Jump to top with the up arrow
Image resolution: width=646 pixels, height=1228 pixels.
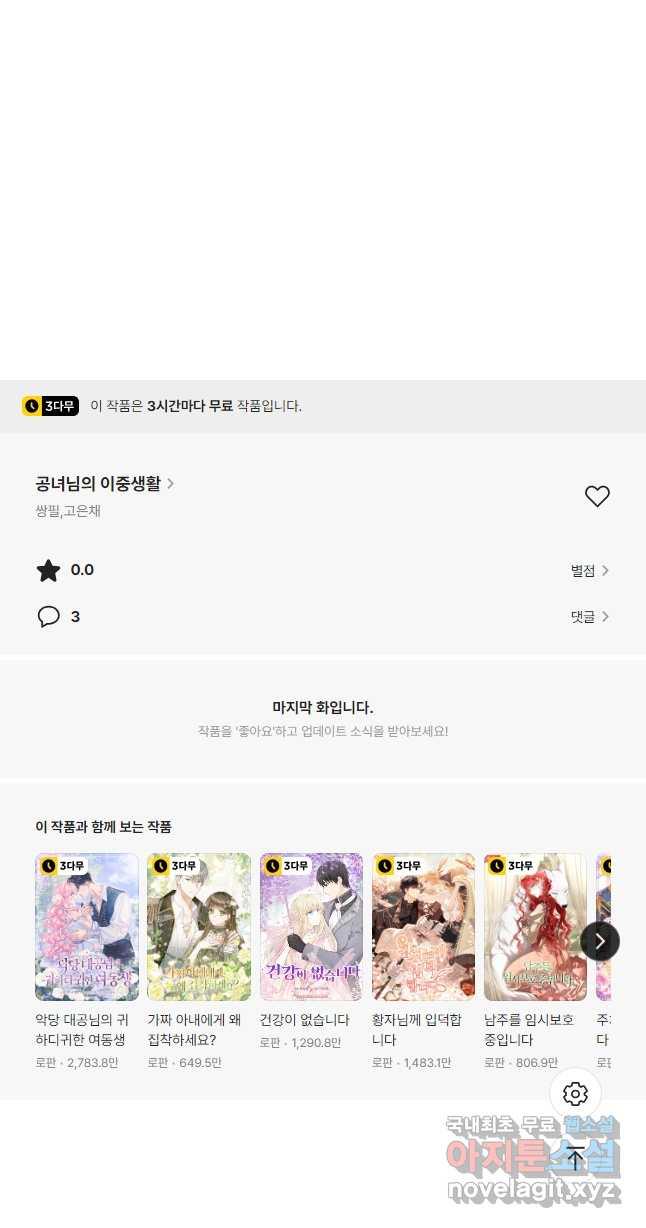pyautogui.click(x=575, y=1159)
